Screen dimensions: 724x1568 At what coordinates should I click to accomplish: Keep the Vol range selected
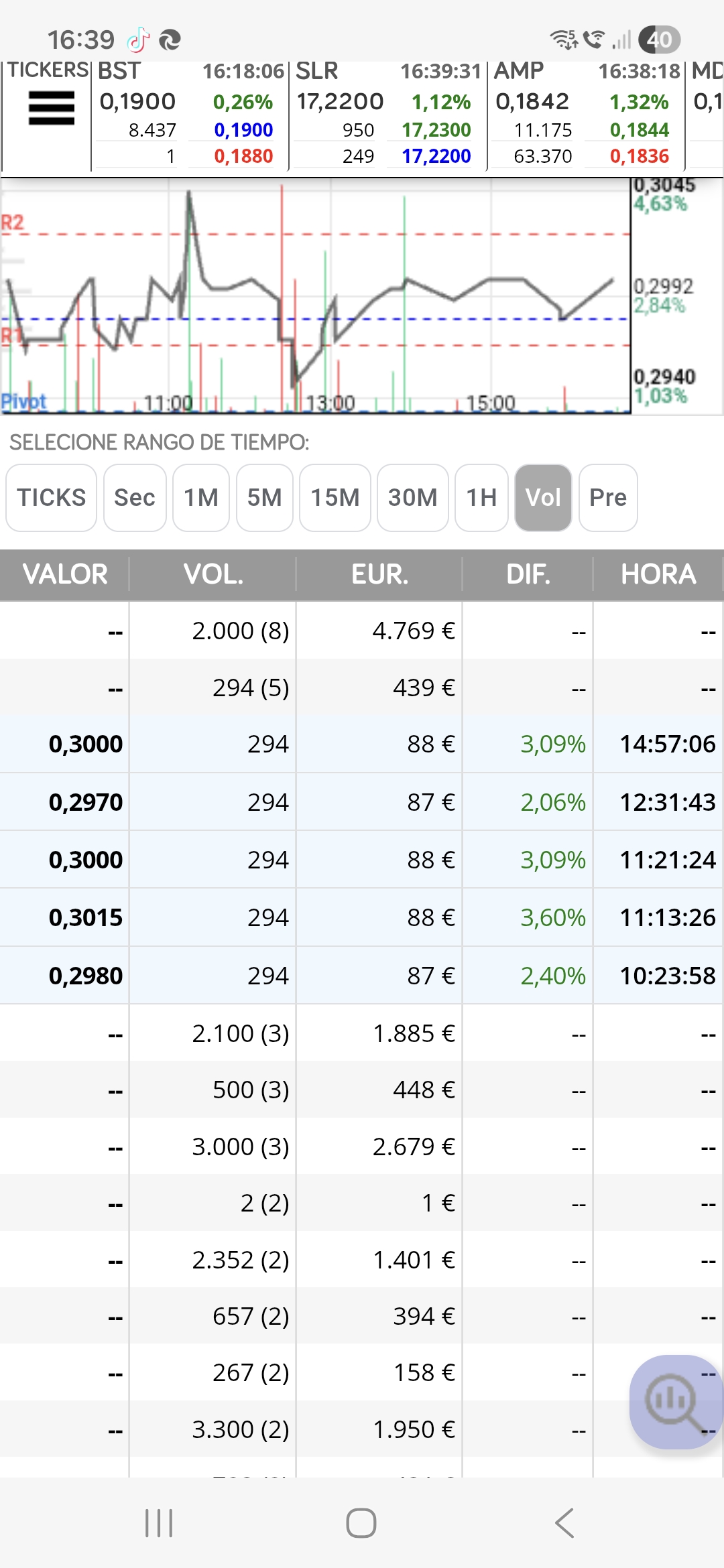[544, 497]
